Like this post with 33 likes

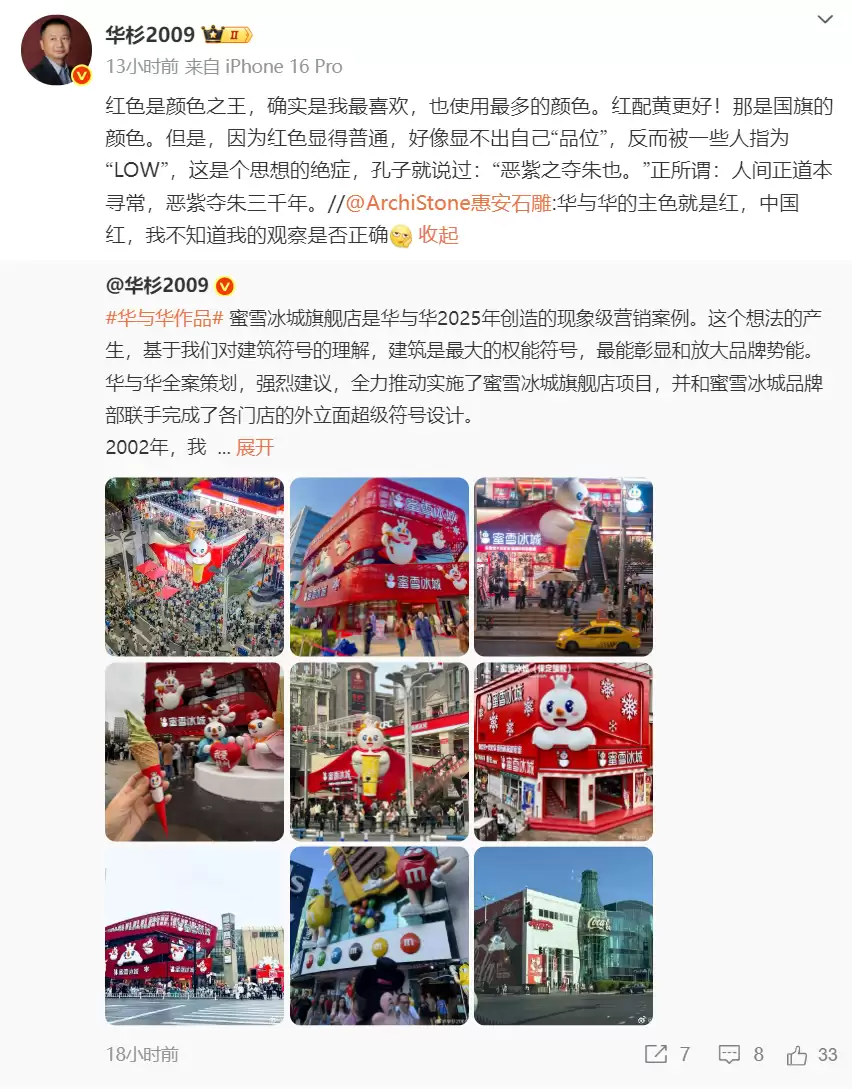pyautogui.click(x=811, y=1054)
